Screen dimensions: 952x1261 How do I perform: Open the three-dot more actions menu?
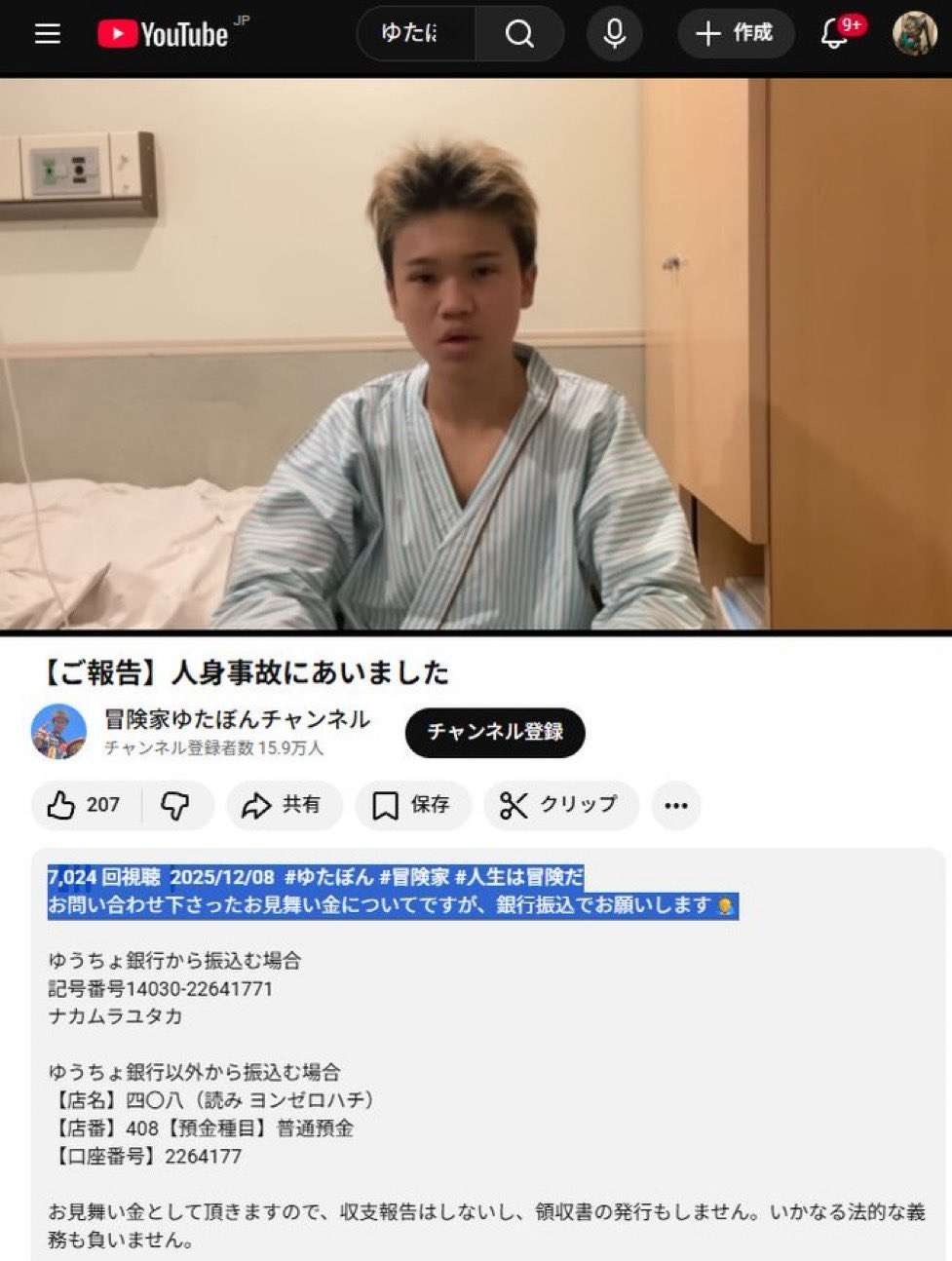[675, 805]
